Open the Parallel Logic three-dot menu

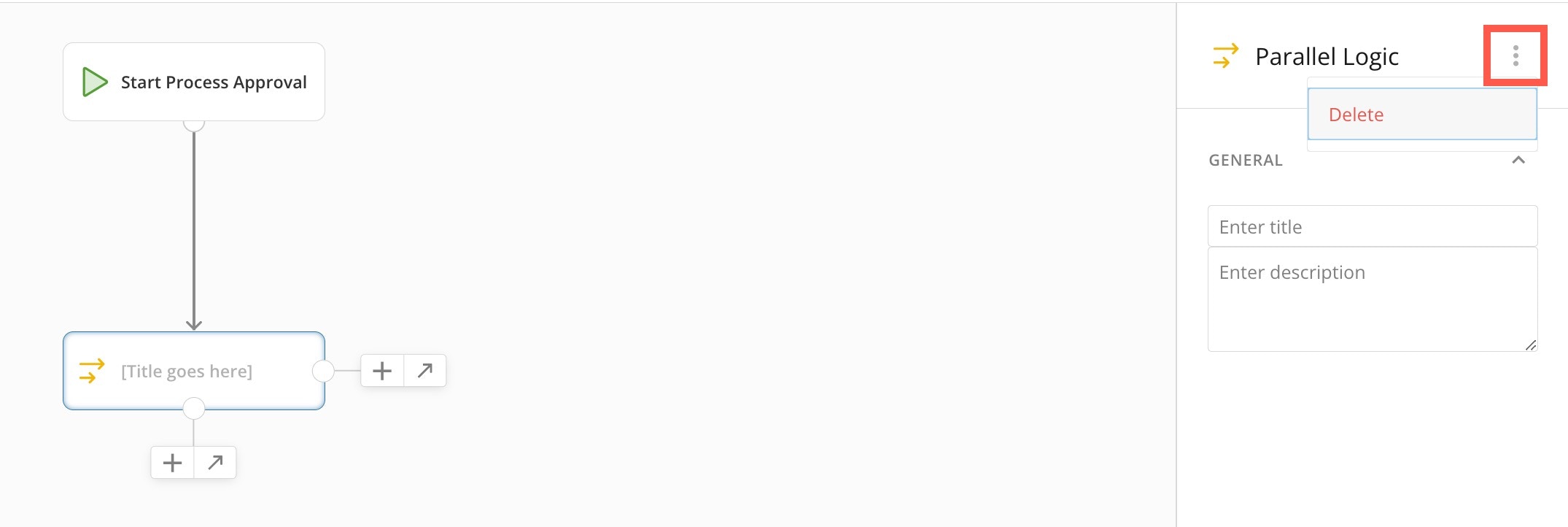[x=1515, y=55]
